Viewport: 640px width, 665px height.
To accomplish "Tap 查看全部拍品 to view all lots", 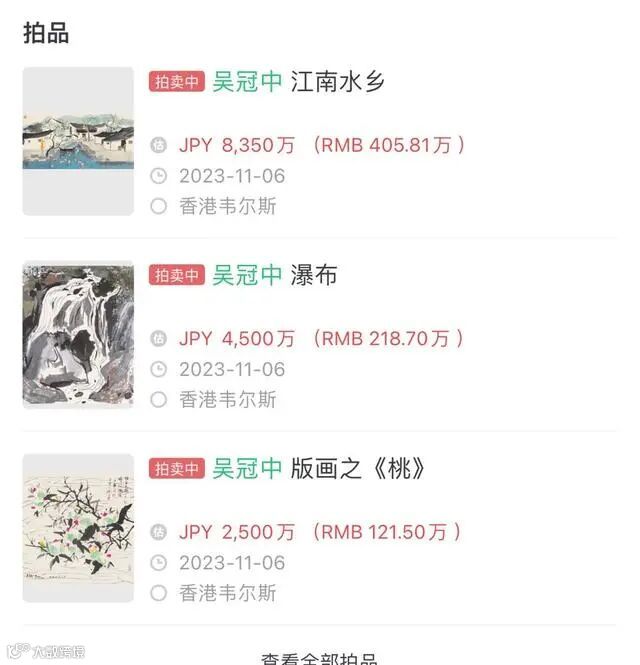I will tap(319, 657).
